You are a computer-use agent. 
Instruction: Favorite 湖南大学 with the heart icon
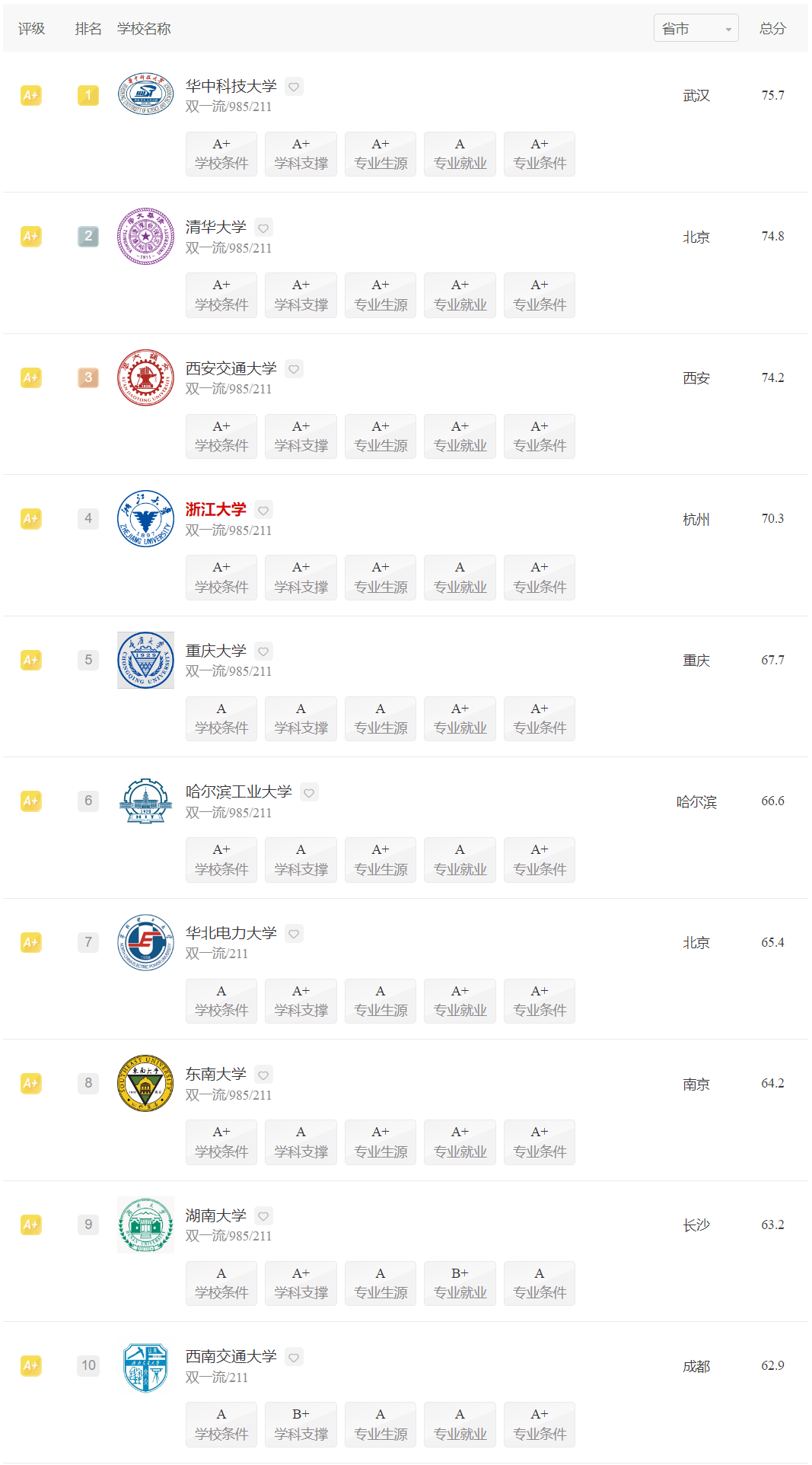click(263, 1216)
